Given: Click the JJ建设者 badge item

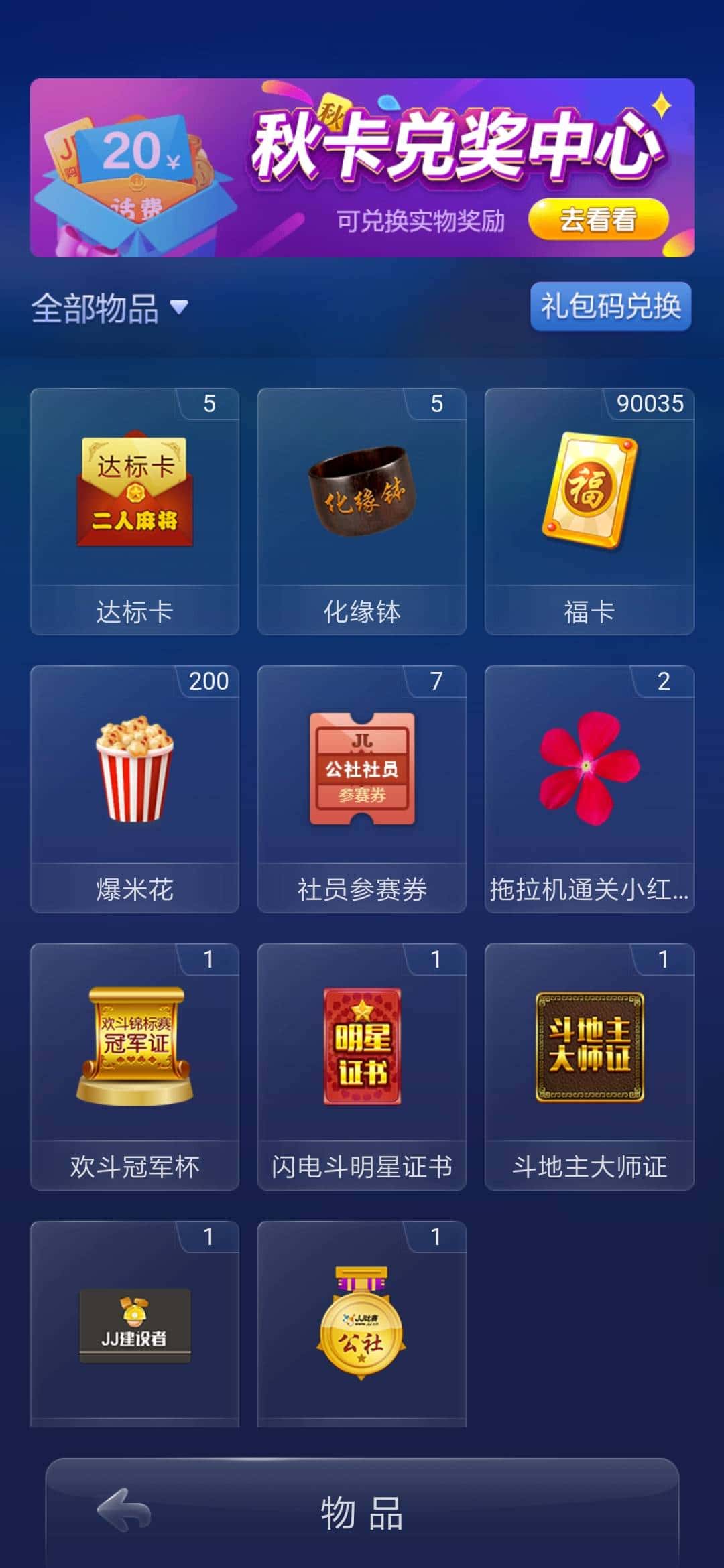Looking at the screenshot, I should coord(134,1333).
